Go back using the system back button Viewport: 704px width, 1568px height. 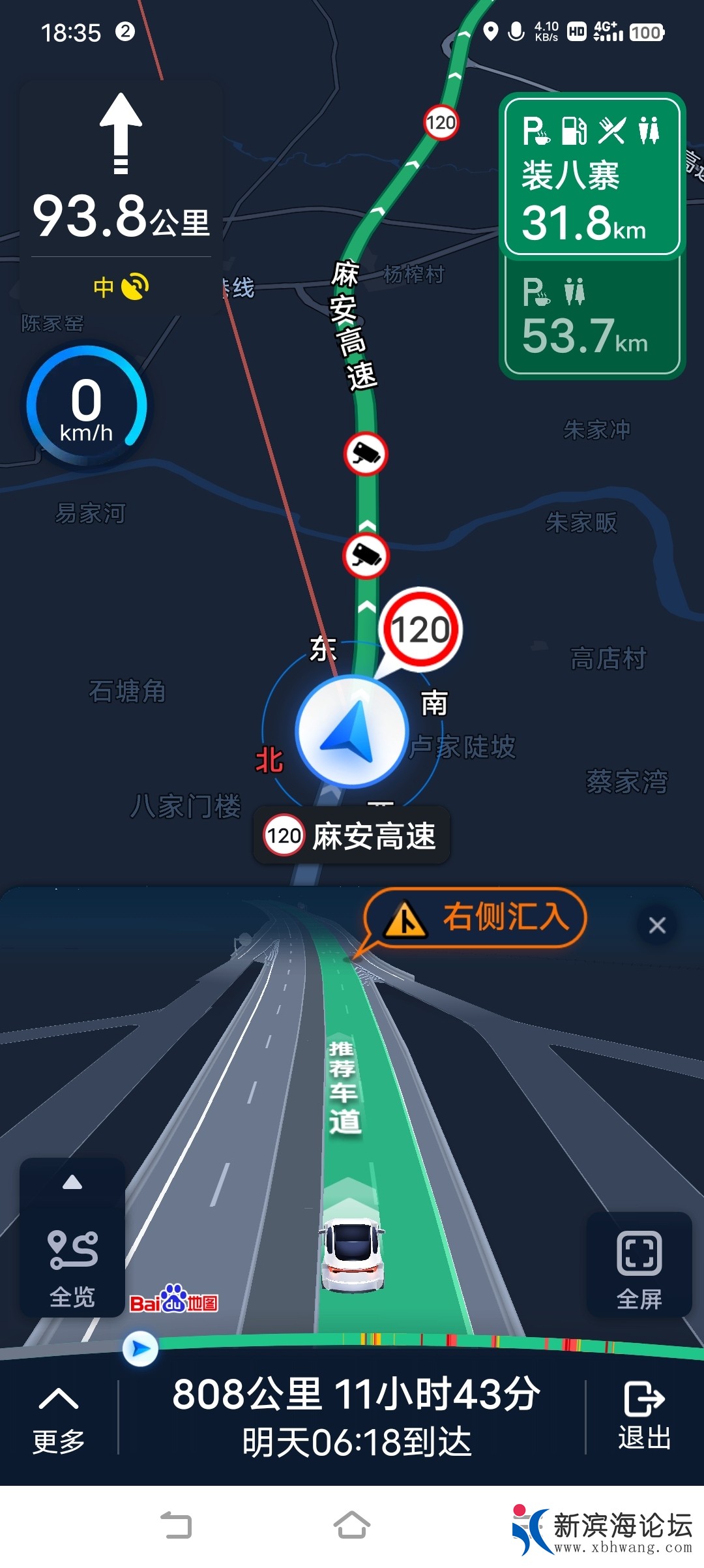(176, 1525)
